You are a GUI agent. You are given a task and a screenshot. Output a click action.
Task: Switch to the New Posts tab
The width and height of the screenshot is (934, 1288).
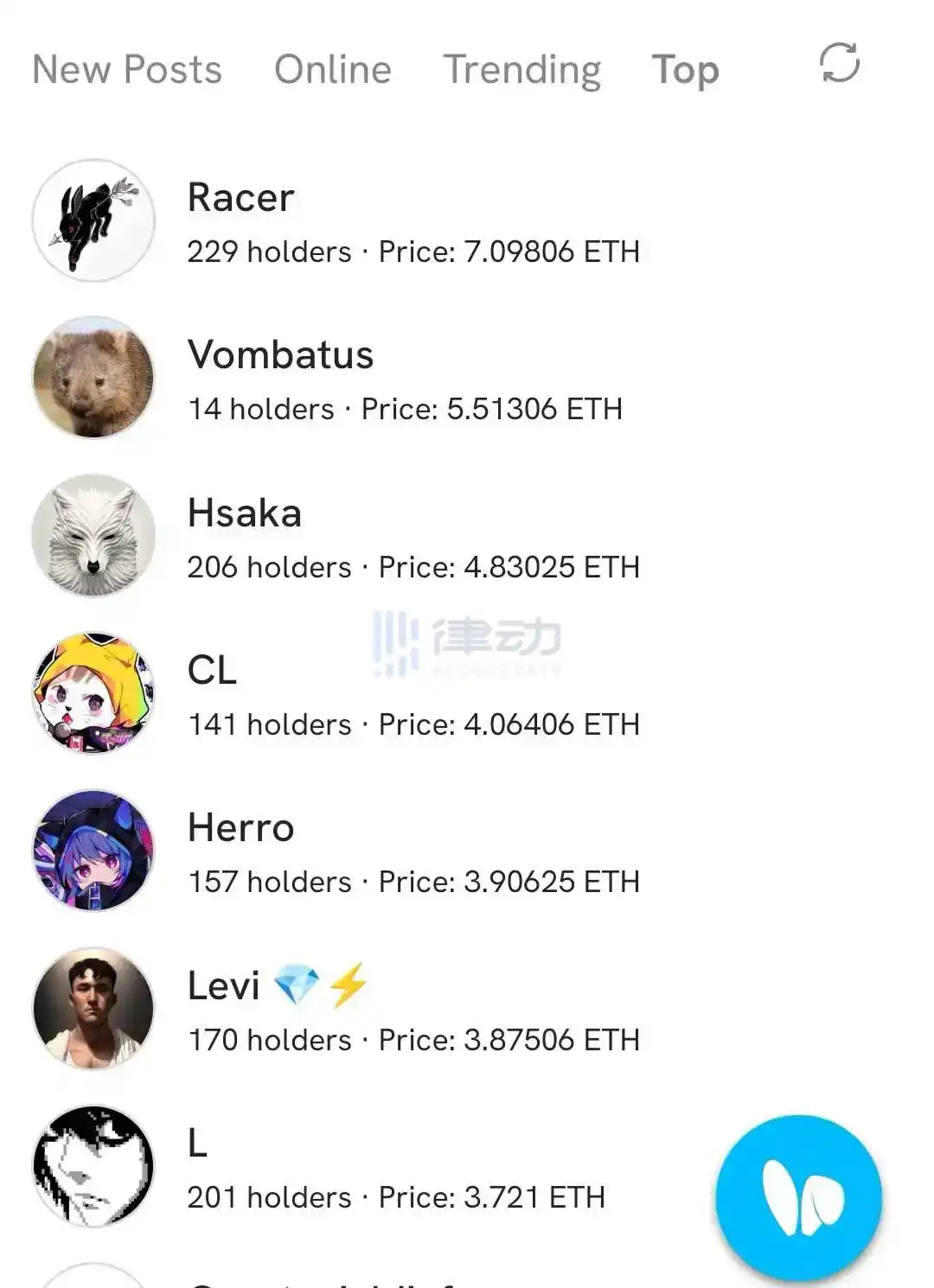[x=127, y=69]
